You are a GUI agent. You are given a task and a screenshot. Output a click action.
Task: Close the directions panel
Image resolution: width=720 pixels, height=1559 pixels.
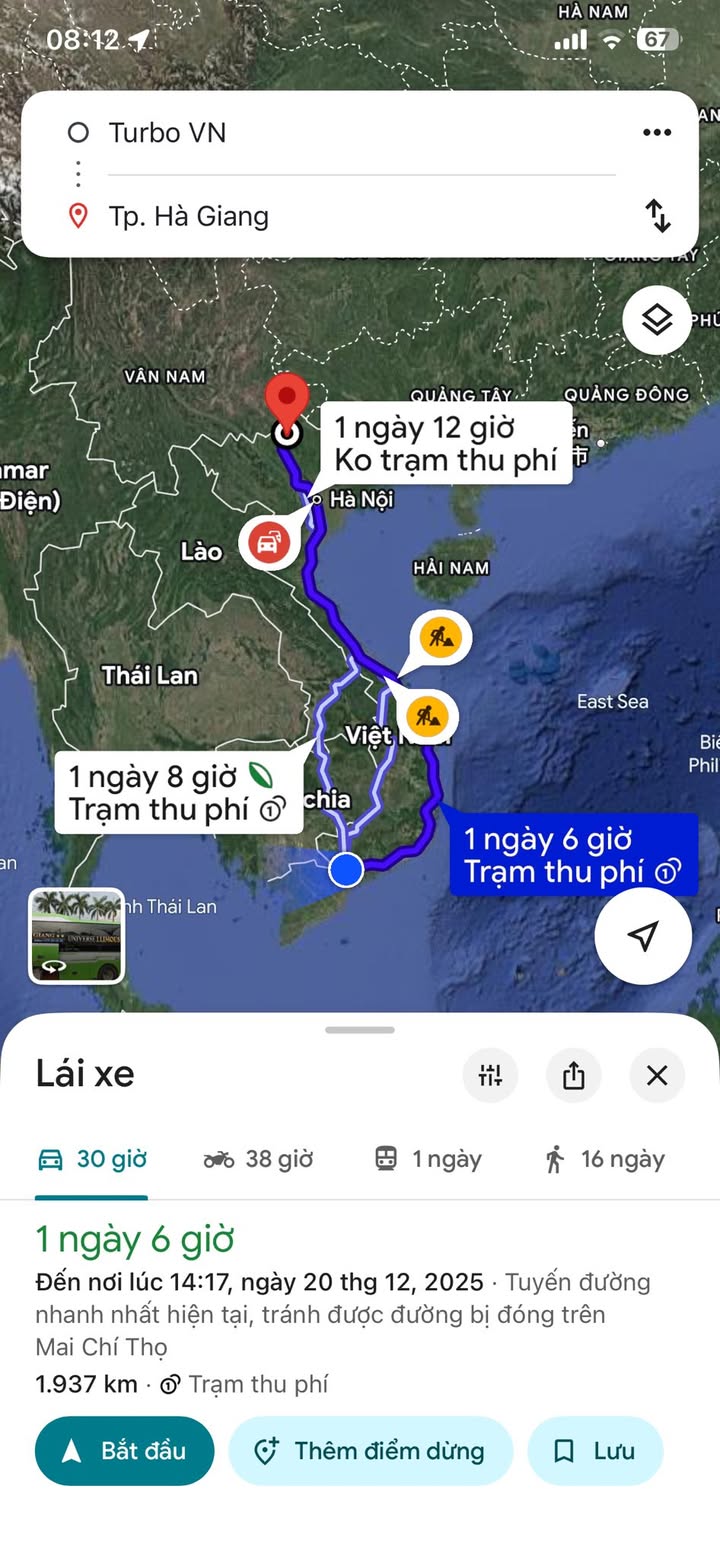coord(657,1075)
